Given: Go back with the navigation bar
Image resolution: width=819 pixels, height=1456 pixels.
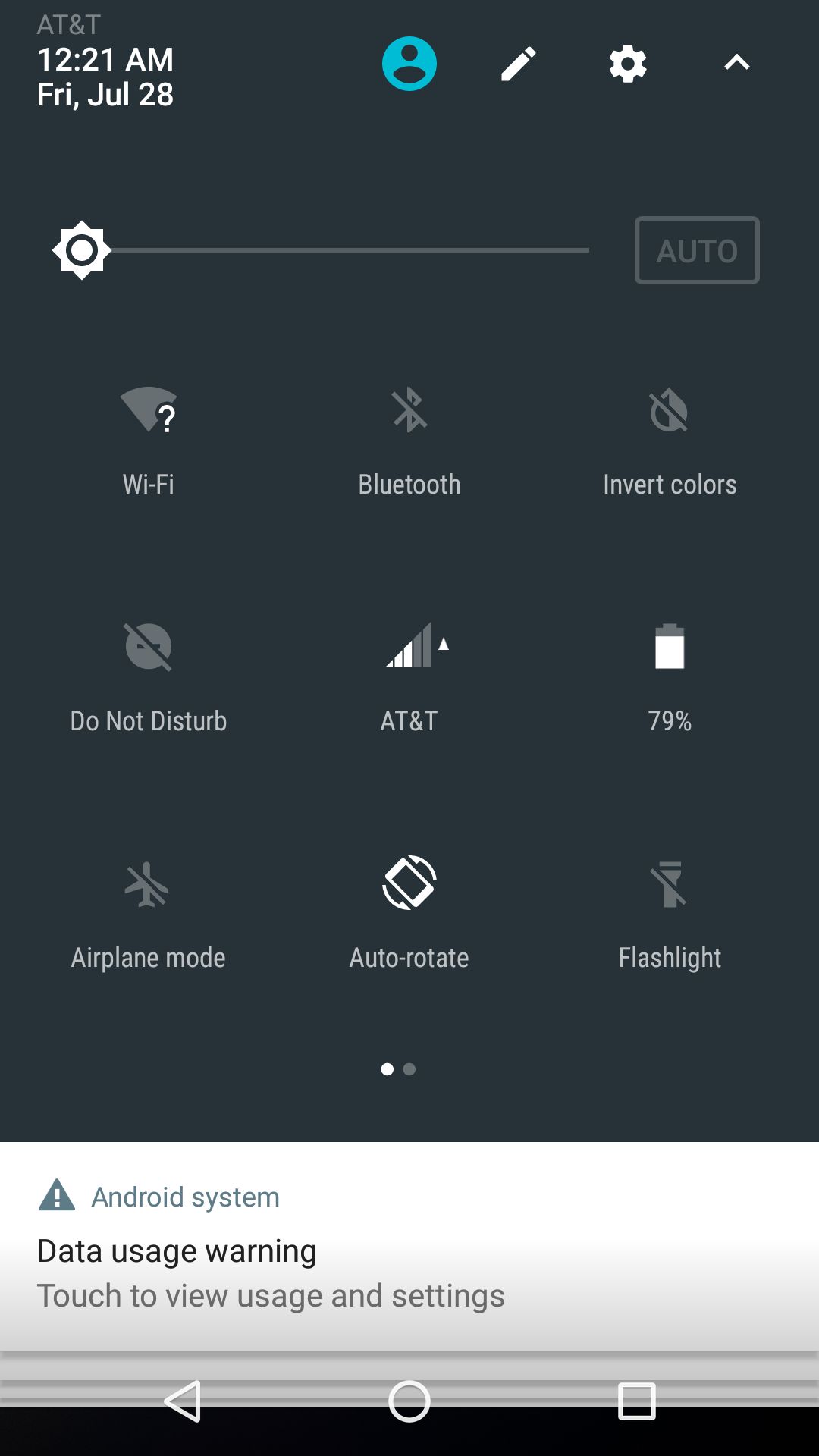Looking at the screenshot, I should pyautogui.click(x=183, y=1401).
